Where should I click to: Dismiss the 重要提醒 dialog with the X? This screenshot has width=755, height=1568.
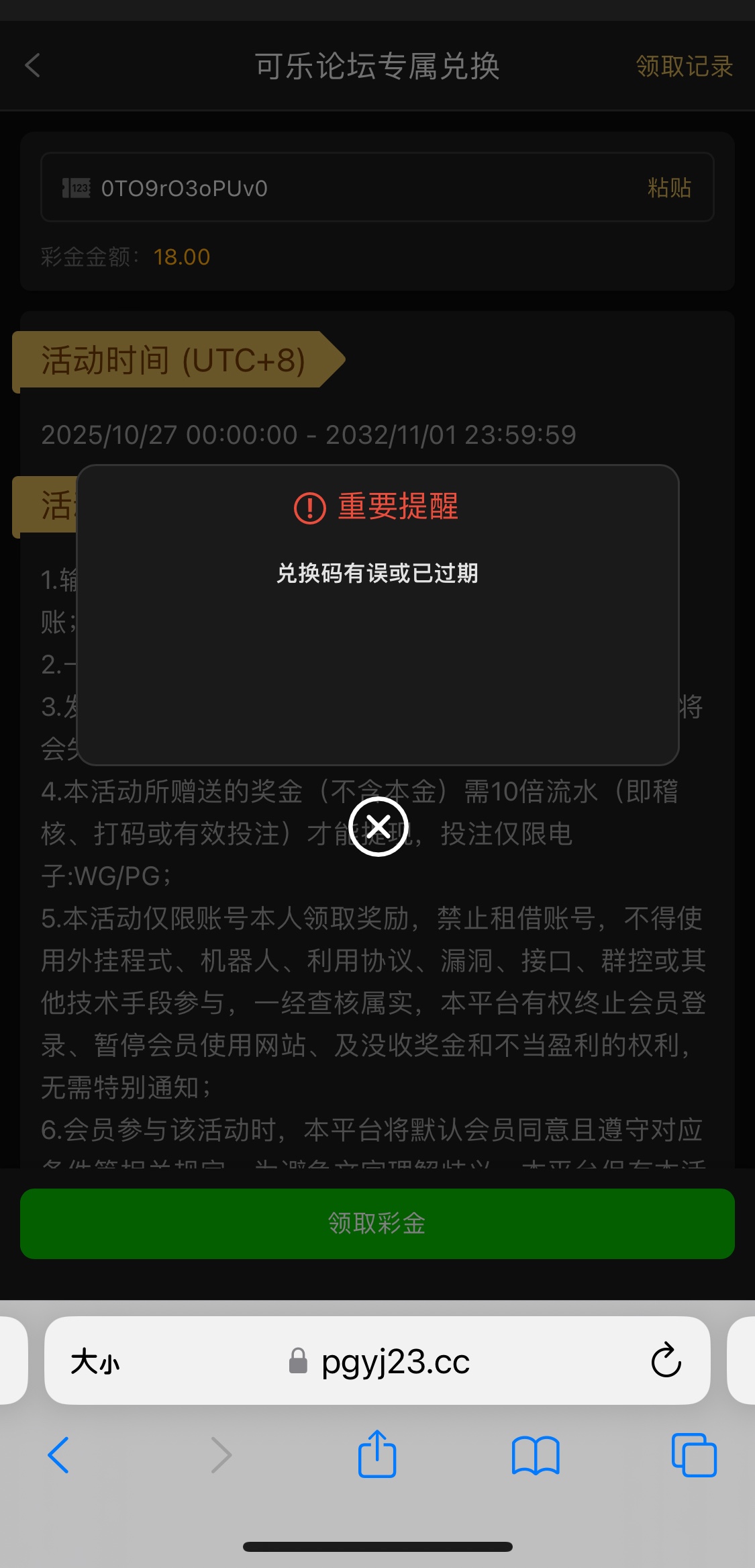coord(379,827)
